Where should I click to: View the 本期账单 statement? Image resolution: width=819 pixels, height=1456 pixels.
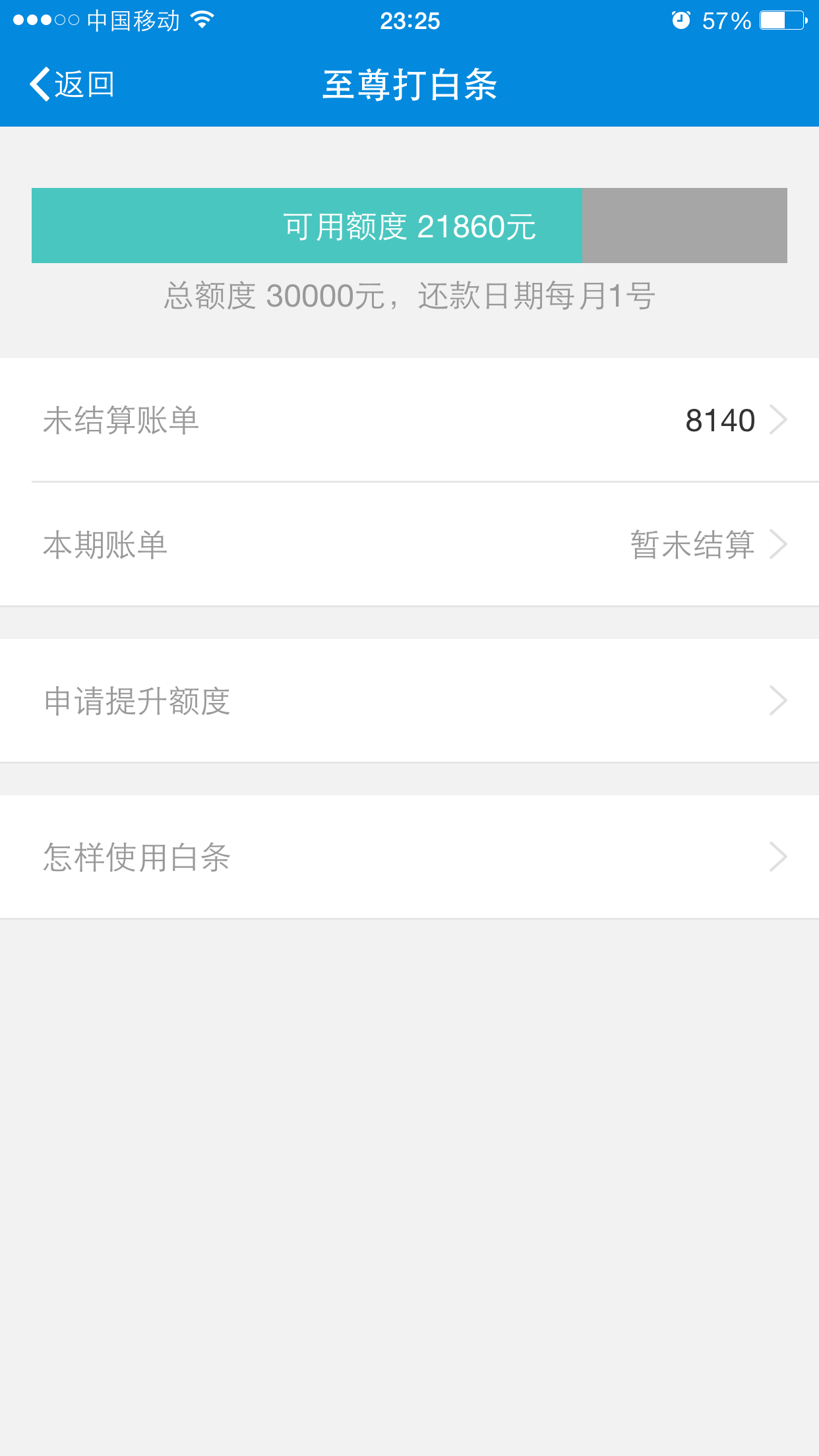409,545
